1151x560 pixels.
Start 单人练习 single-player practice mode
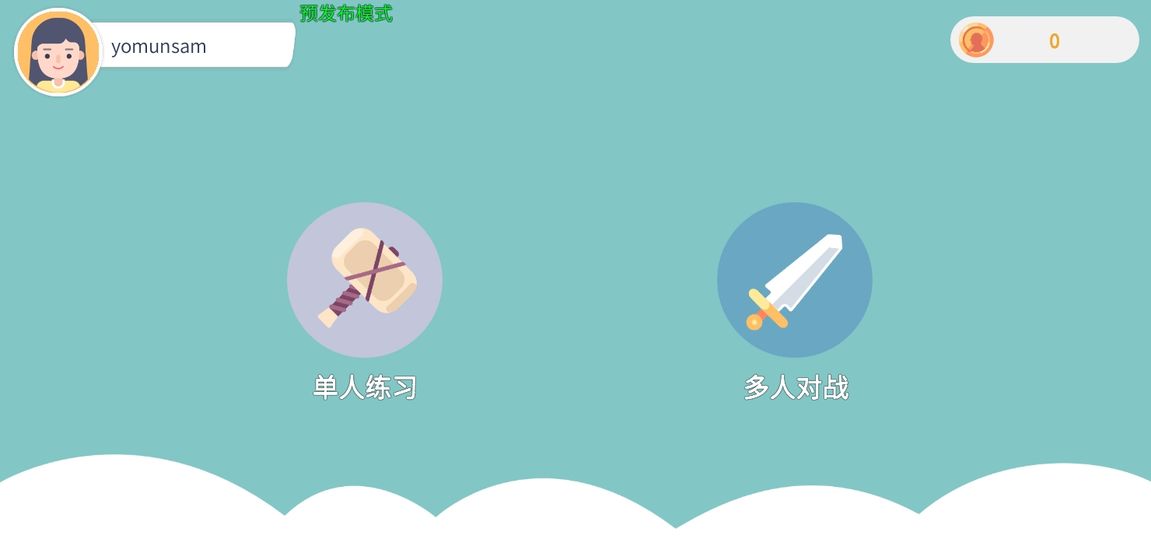[x=364, y=280]
